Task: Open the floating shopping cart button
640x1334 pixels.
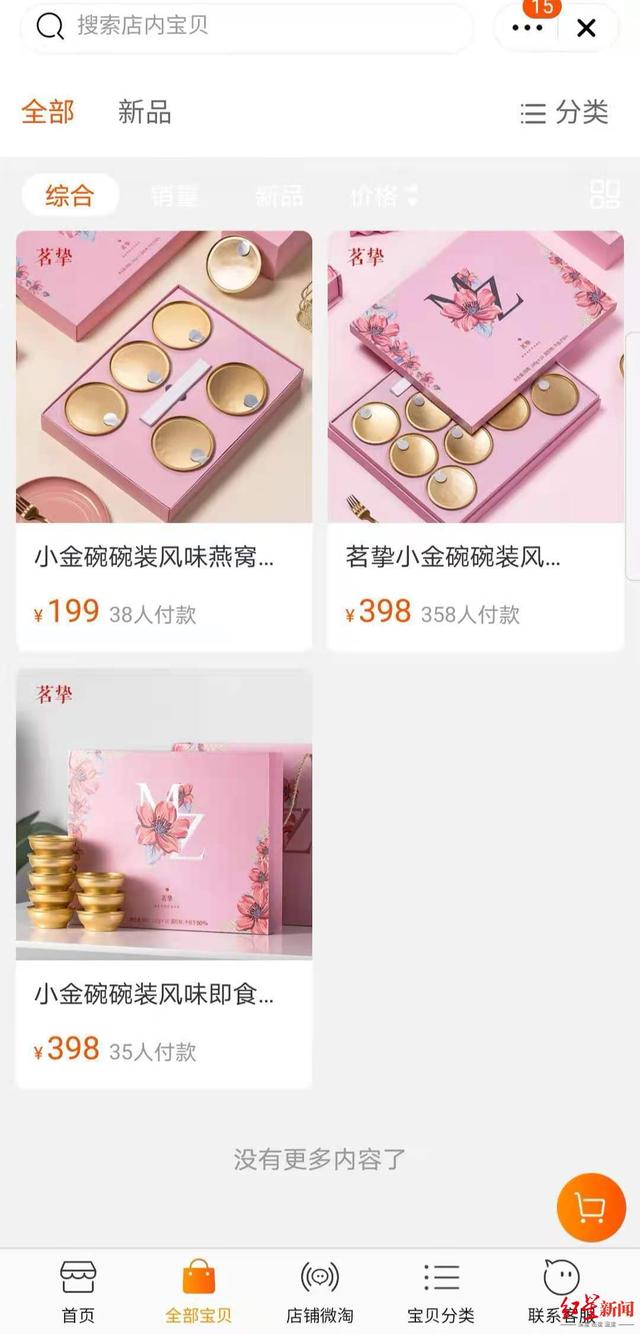Action: [591, 1207]
